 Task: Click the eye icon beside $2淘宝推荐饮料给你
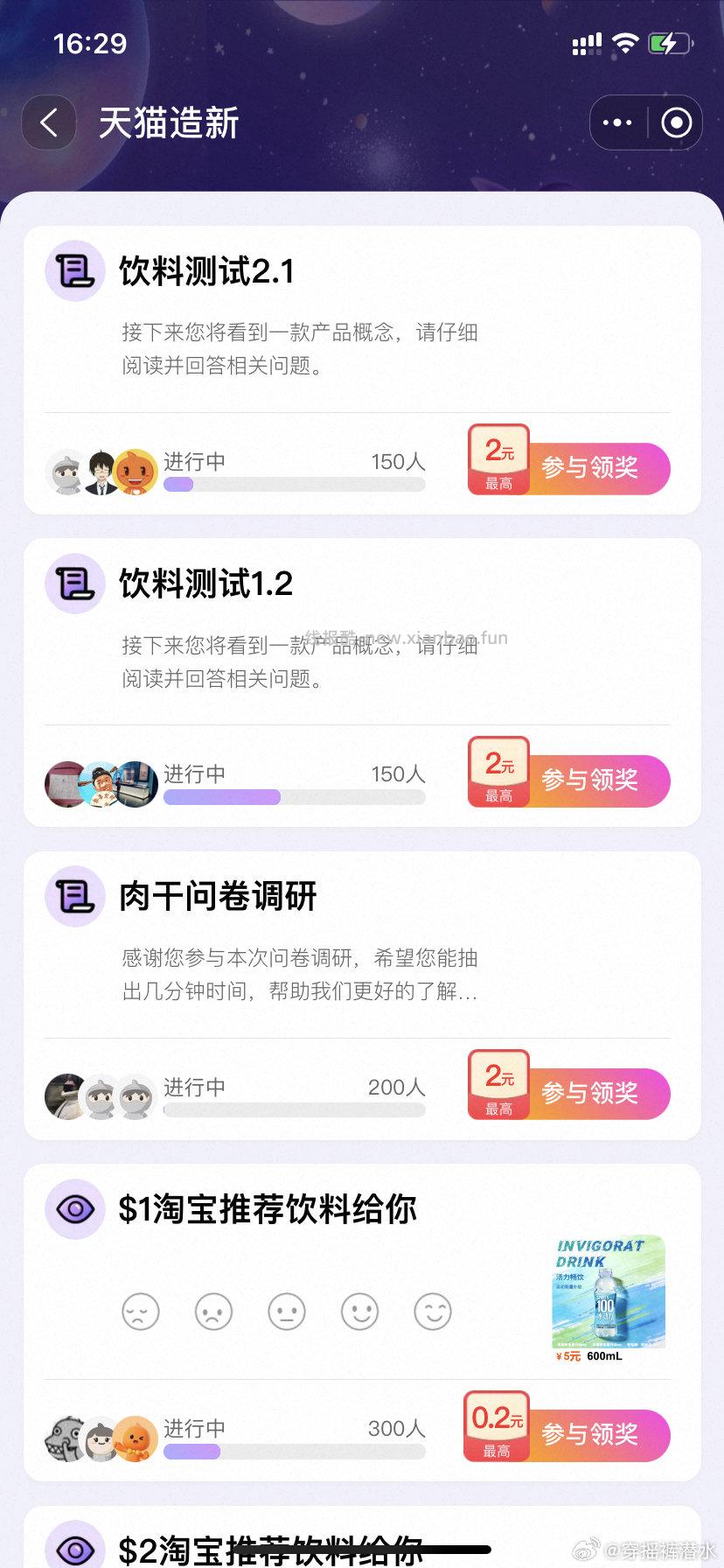[x=74, y=1549]
